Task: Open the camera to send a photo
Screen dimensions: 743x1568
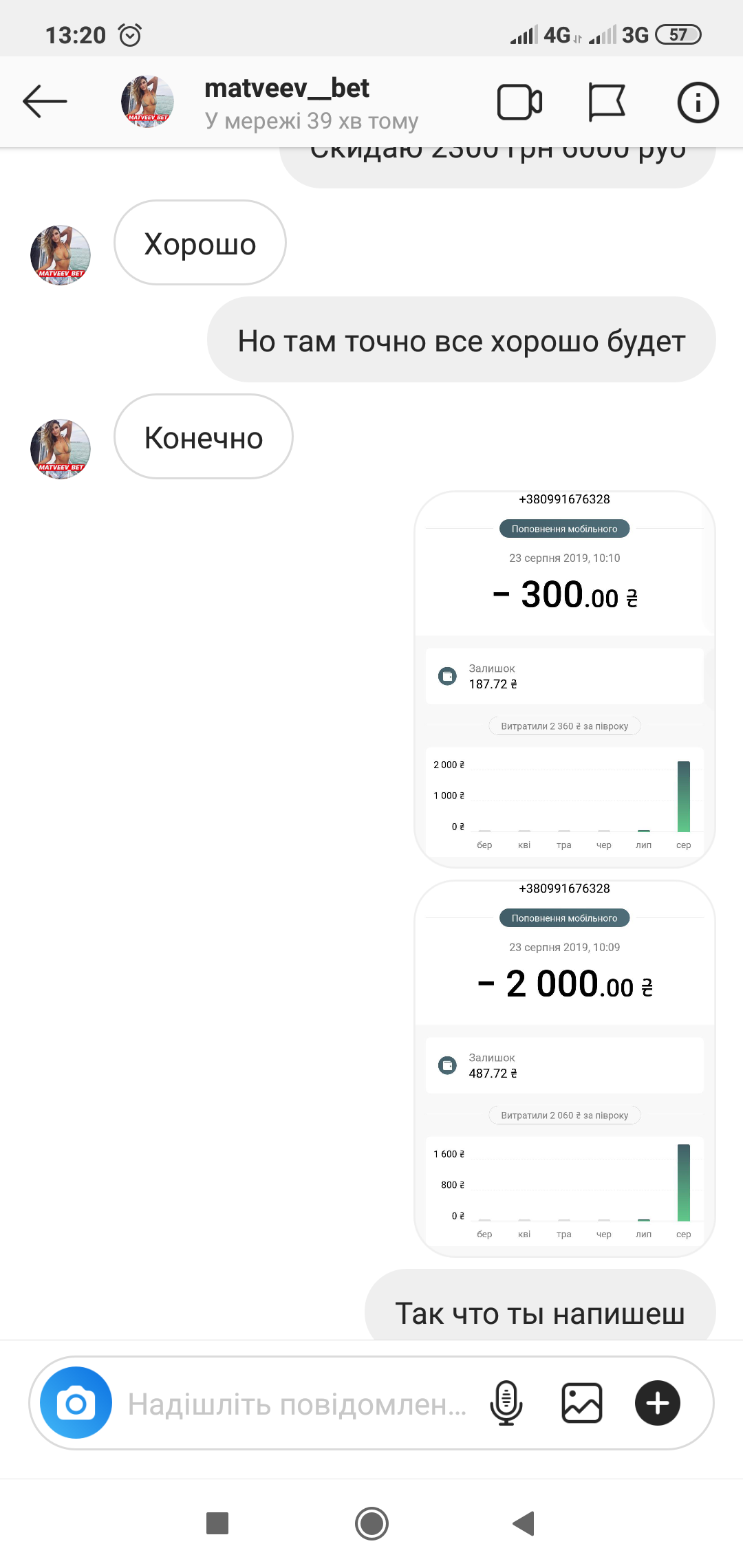Action: [x=76, y=1402]
